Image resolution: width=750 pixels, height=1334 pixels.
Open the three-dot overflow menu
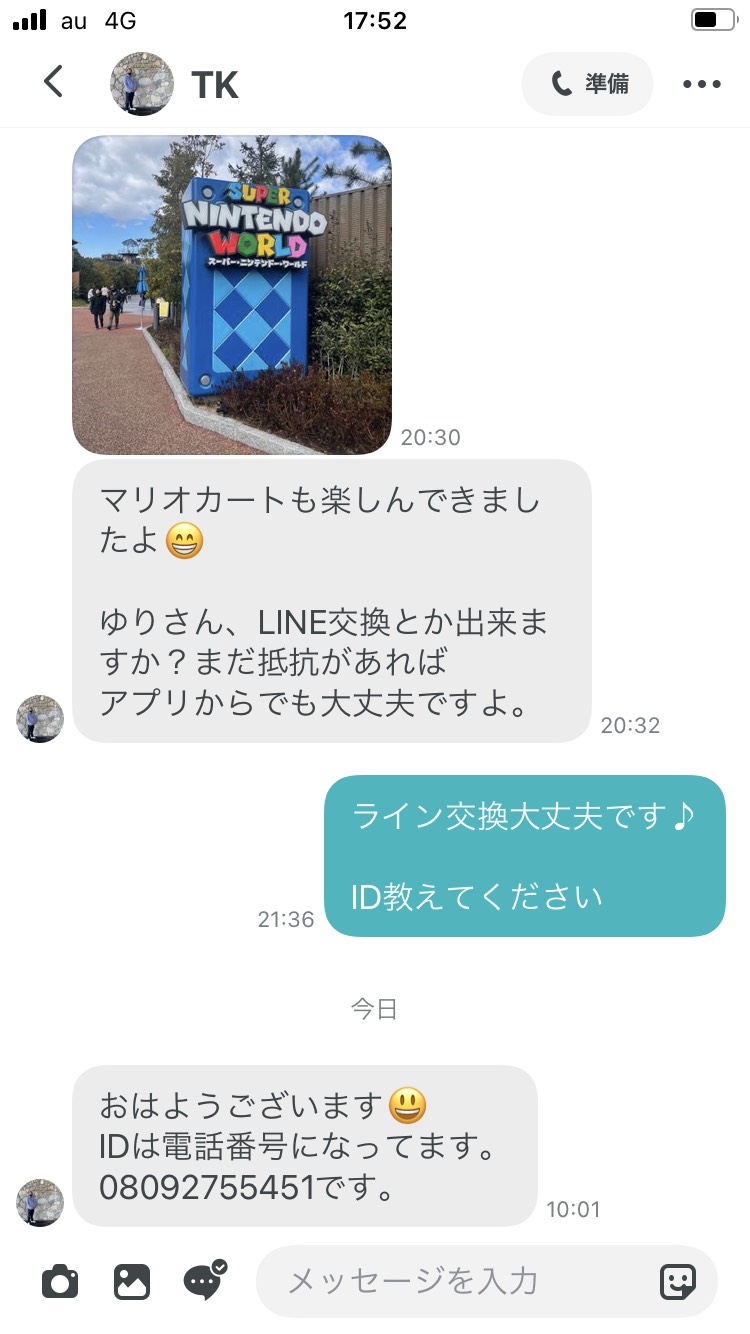pyautogui.click(x=702, y=84)
